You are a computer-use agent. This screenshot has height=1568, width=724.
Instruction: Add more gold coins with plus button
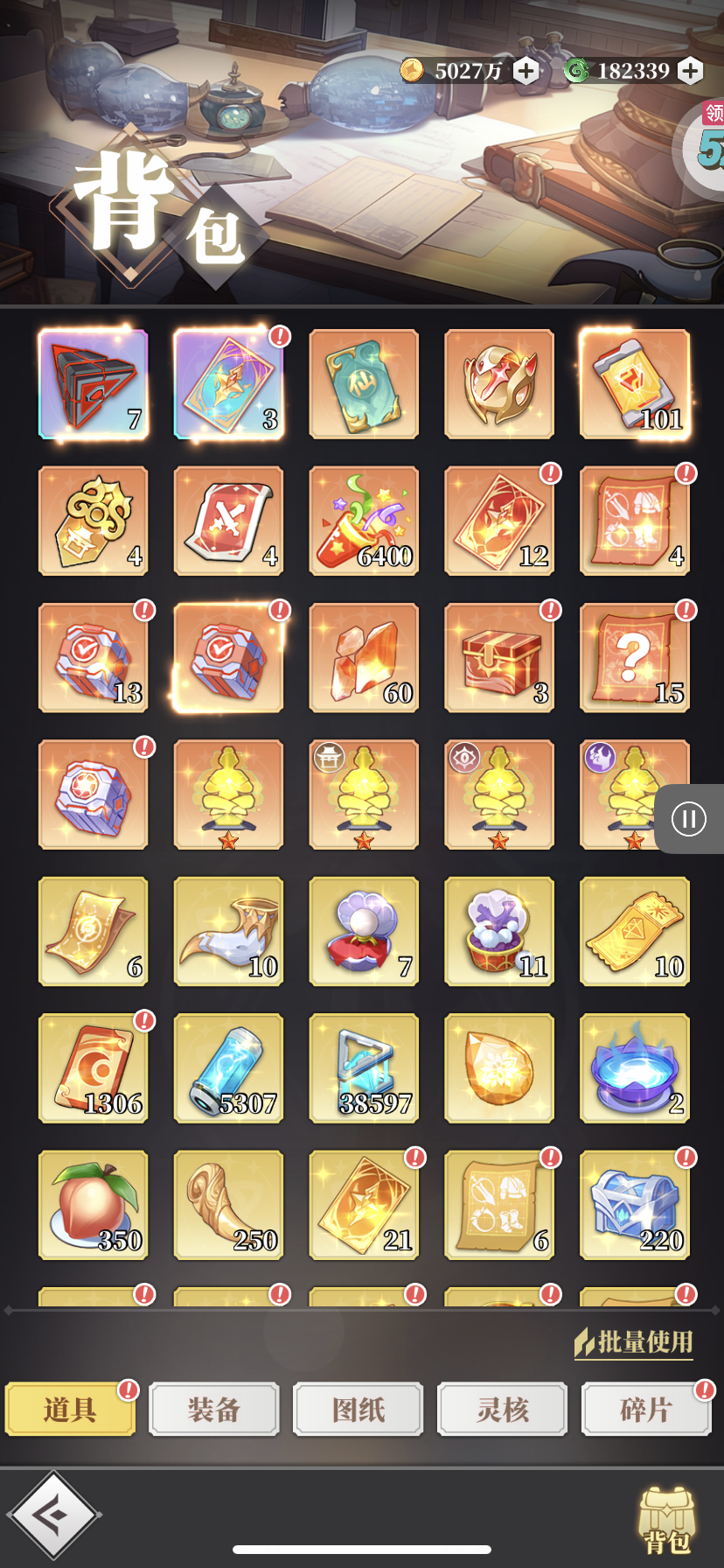point(526,71)
